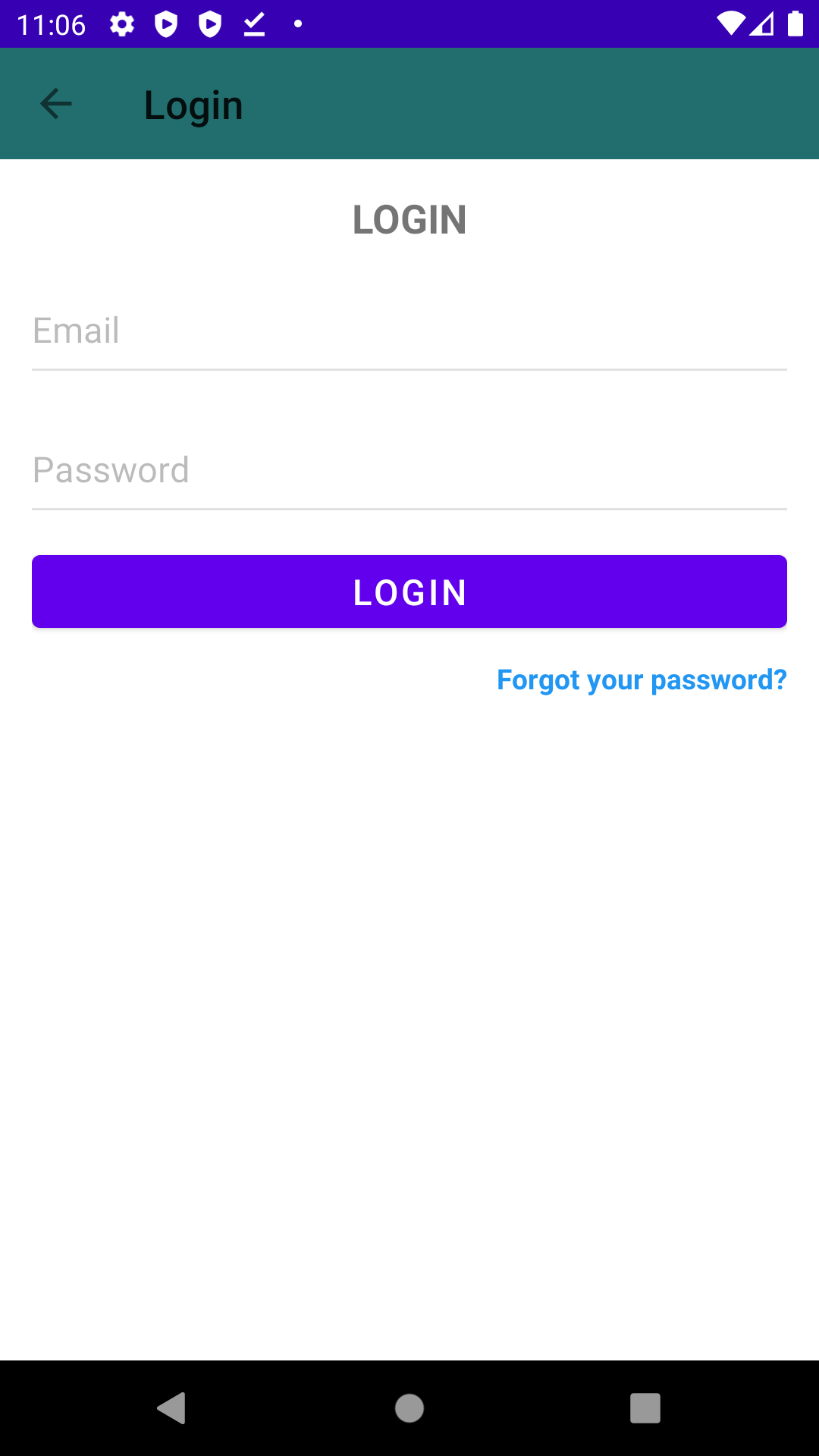Screen dimensions: 819x1456
Task: Tap the LOGIN page heading
Action: 409,220
